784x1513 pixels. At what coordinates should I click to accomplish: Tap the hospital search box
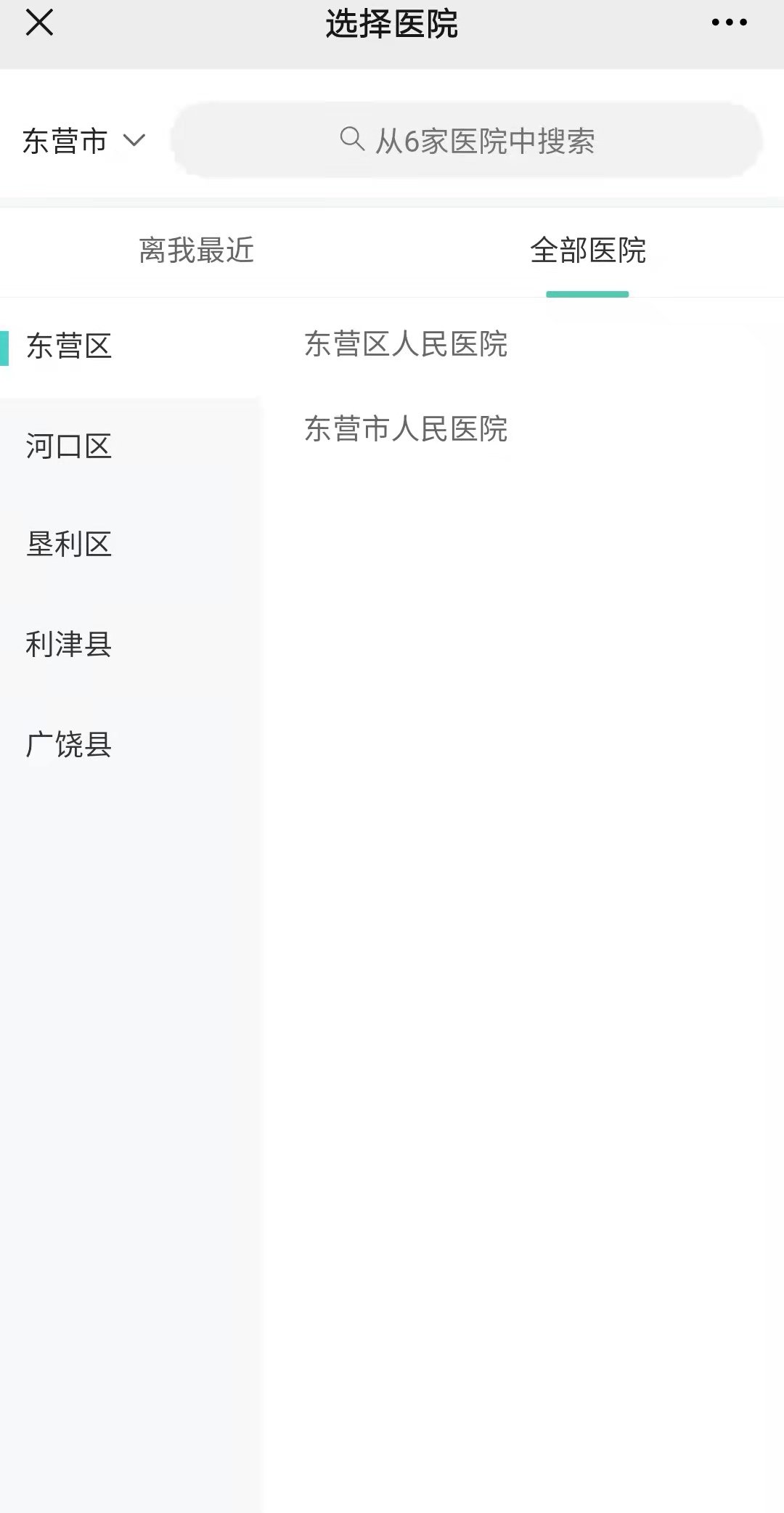tap(467, 140)
